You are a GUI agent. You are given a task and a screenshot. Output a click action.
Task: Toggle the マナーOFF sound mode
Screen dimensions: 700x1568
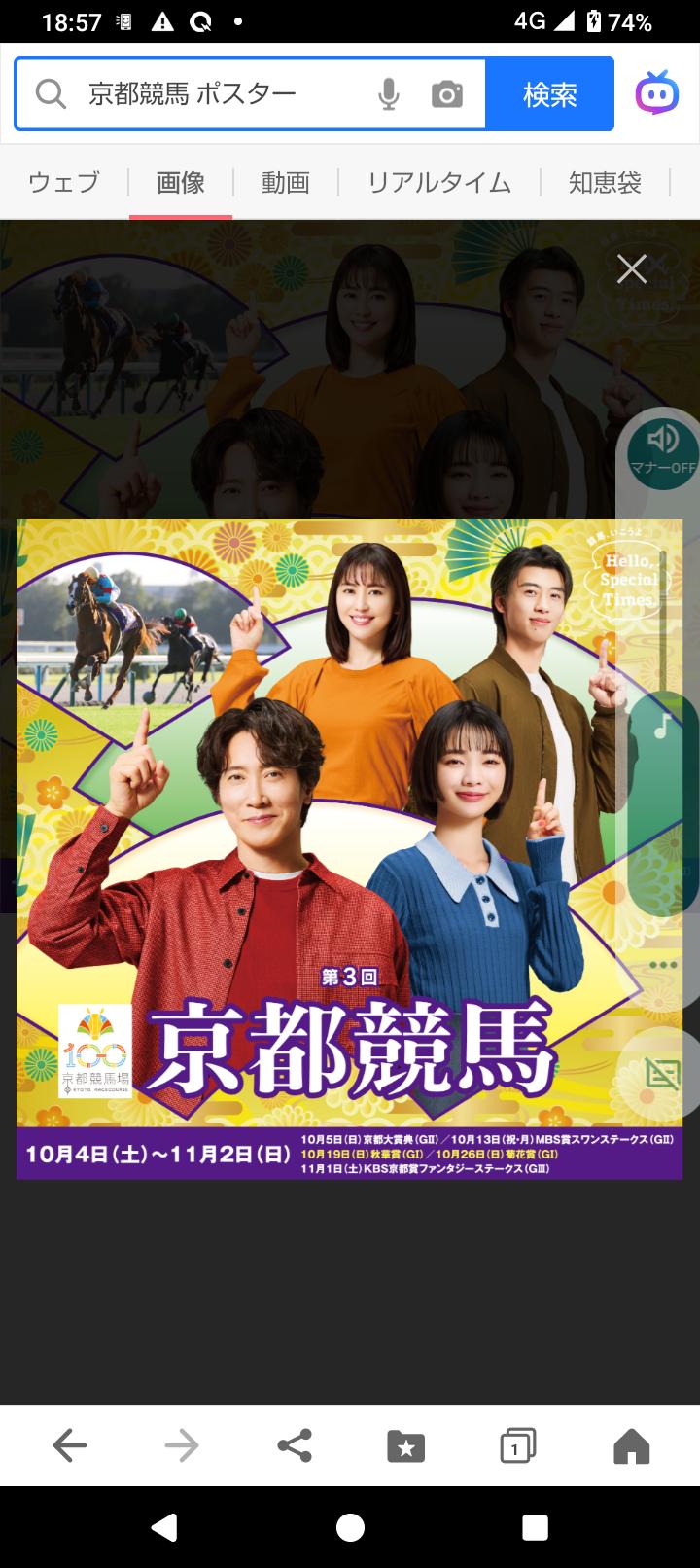pyautogui.click(x=663, y=447)
